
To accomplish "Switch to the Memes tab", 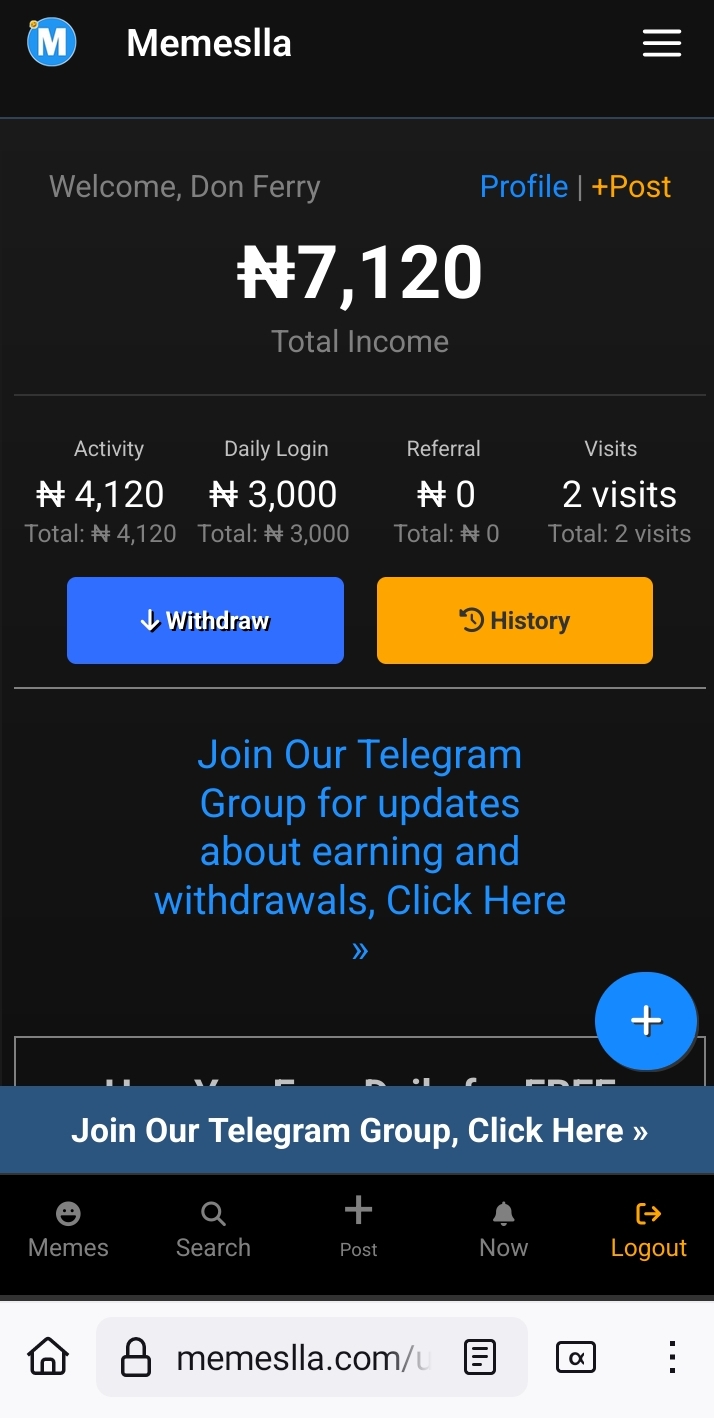I will tap(68, 1231).
